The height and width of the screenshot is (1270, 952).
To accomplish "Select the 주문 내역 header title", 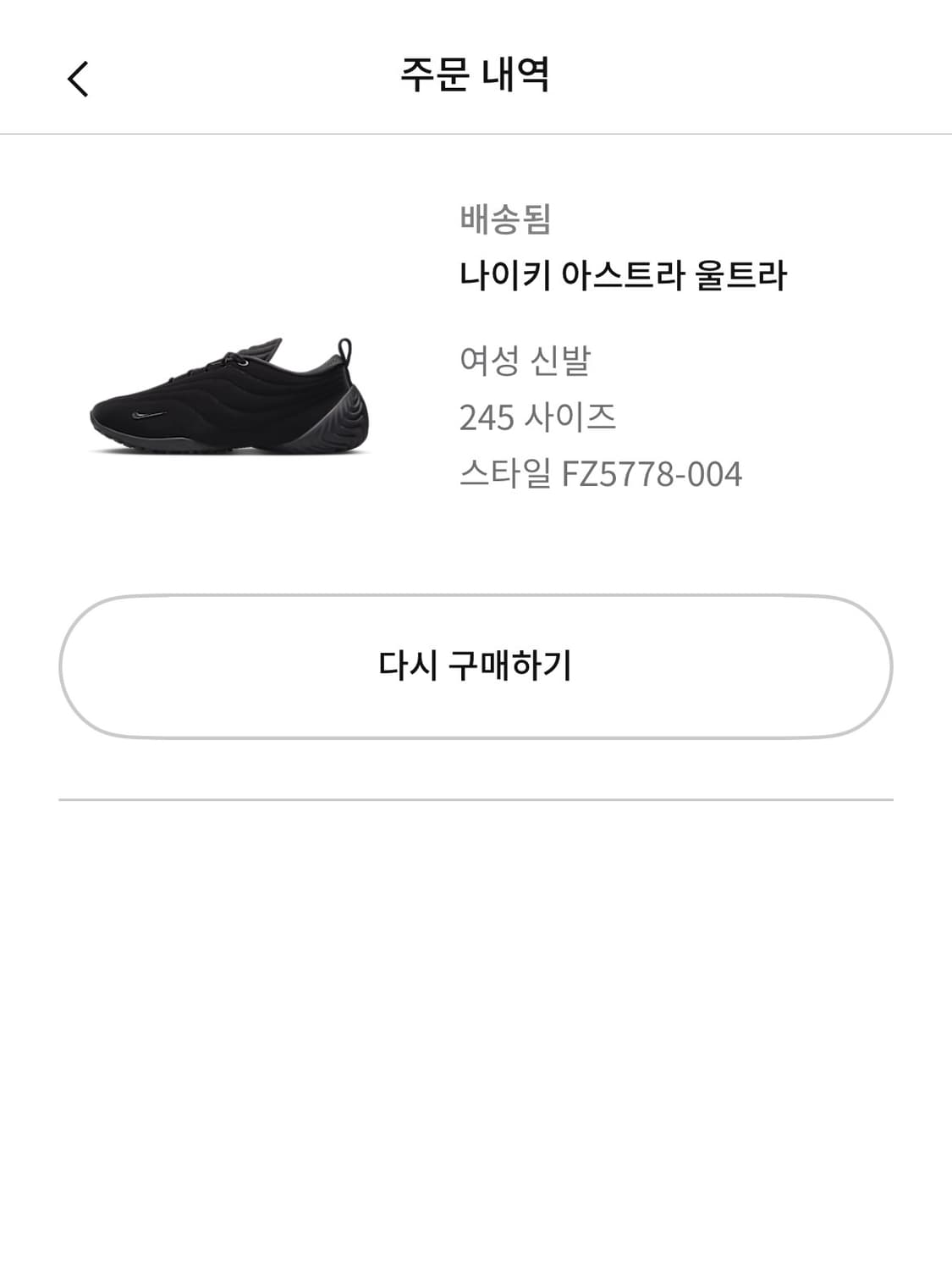I will tap(476, 76).
